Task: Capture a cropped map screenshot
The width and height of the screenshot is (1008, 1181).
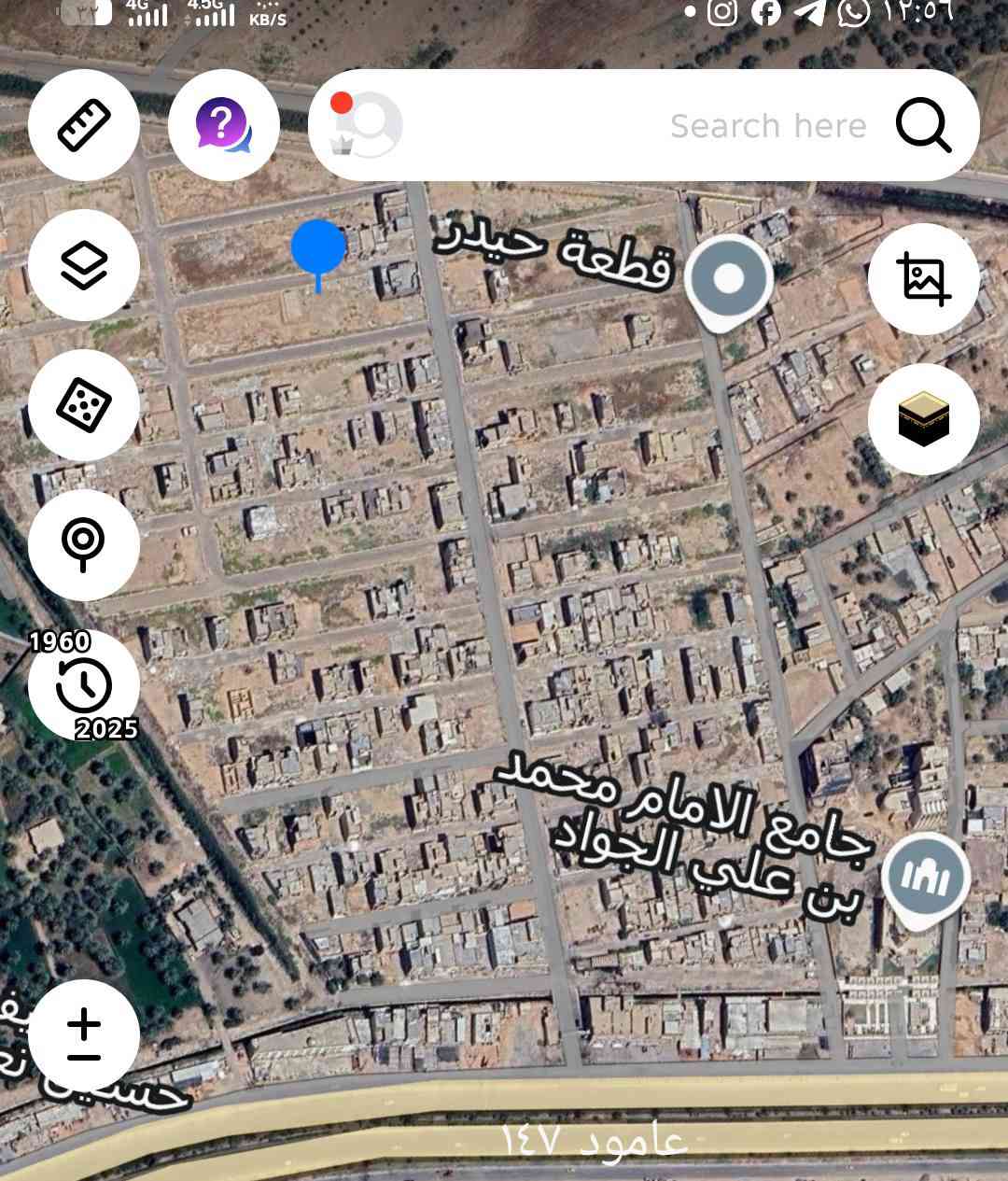Action: pyautogui.click(x=923, y=278)
